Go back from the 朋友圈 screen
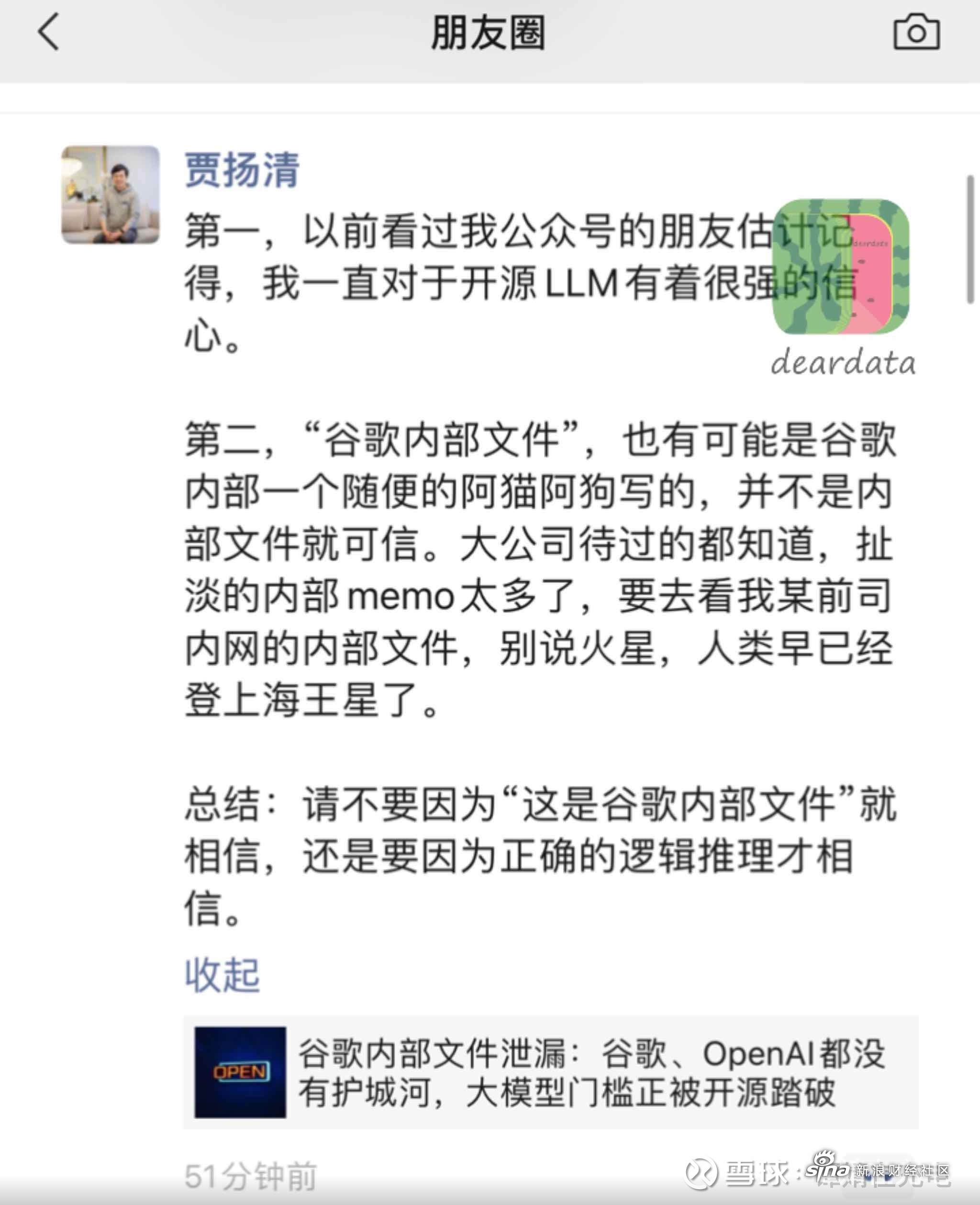Screen dimensions: 980x1205 [49, 32]
